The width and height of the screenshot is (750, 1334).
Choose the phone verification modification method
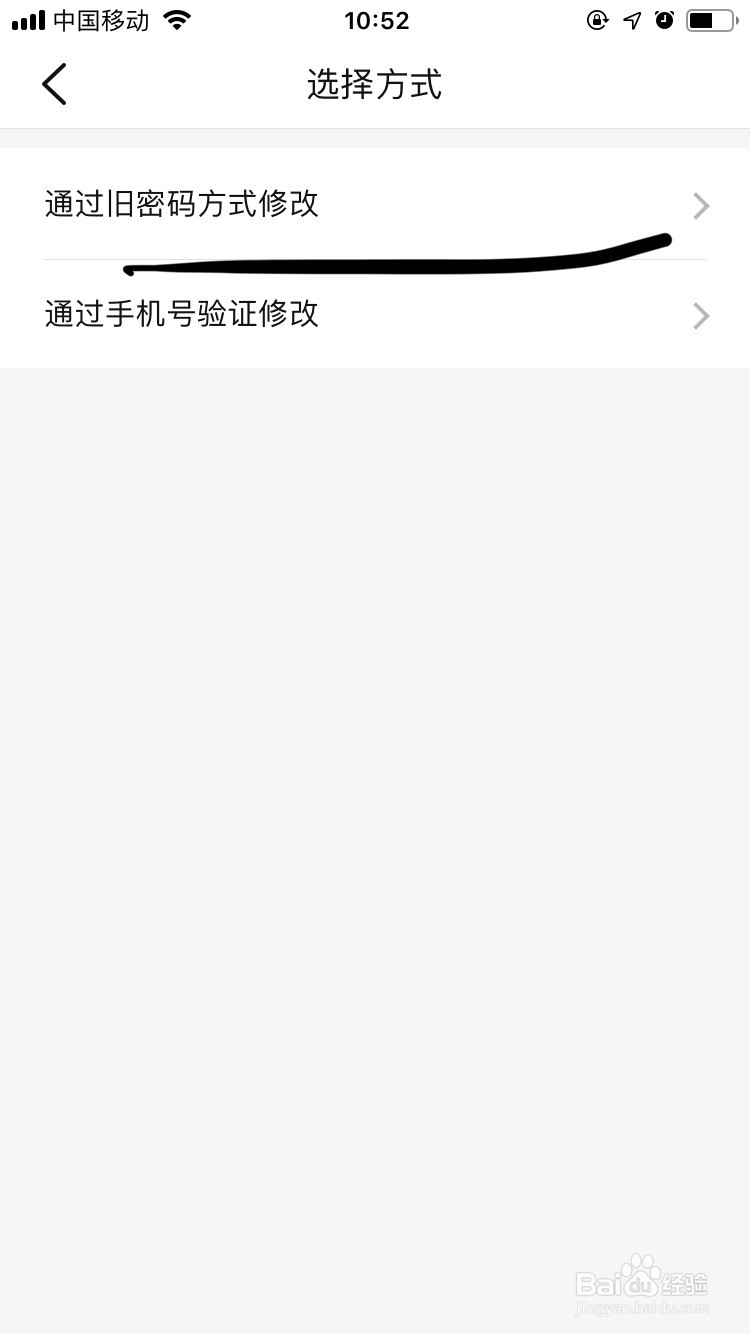tap(181, 316)
